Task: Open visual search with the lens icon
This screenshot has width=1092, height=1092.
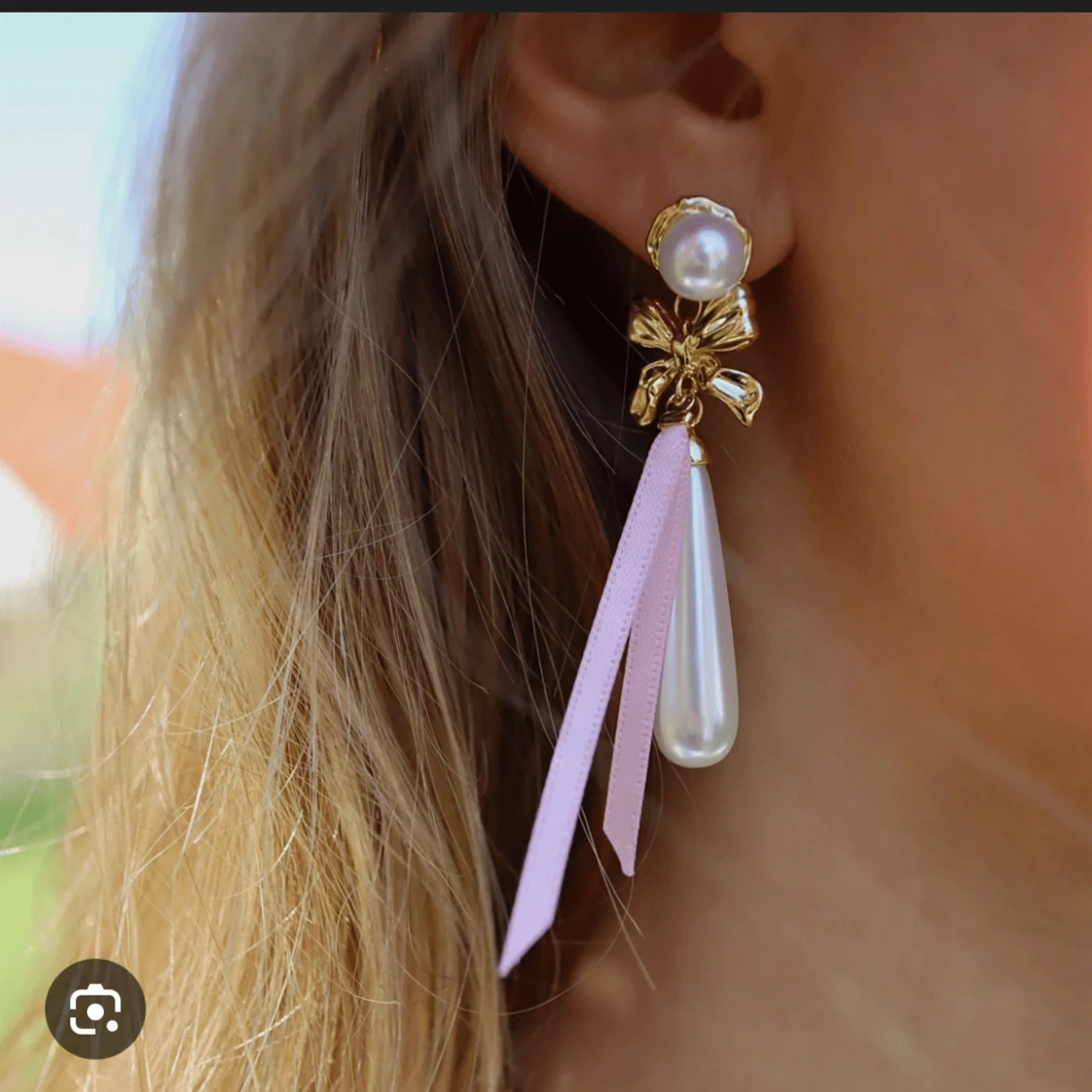Action: (x=95, y=1009)
